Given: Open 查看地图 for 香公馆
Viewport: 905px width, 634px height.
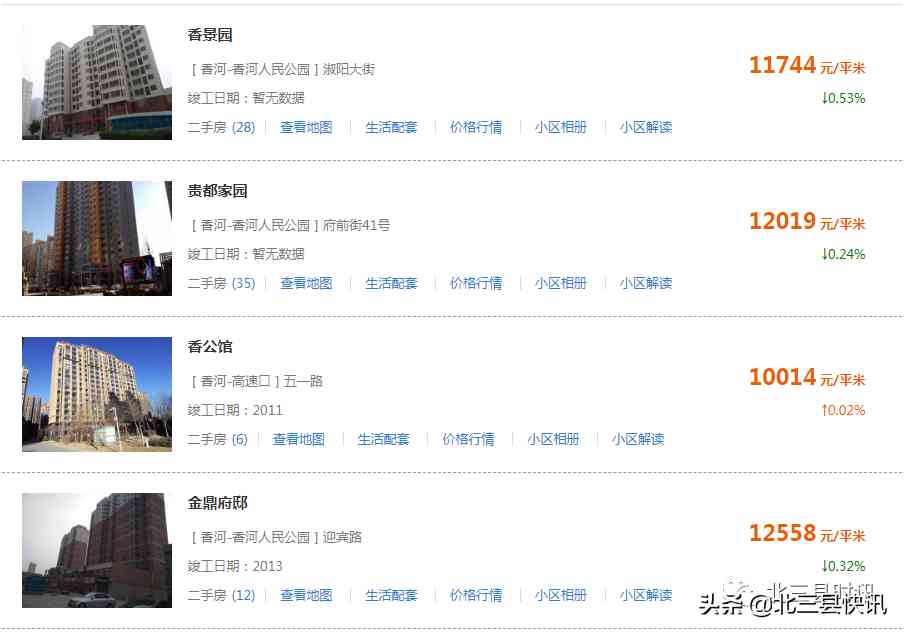Looking at the screenshot, I should (x=298, y=439).
